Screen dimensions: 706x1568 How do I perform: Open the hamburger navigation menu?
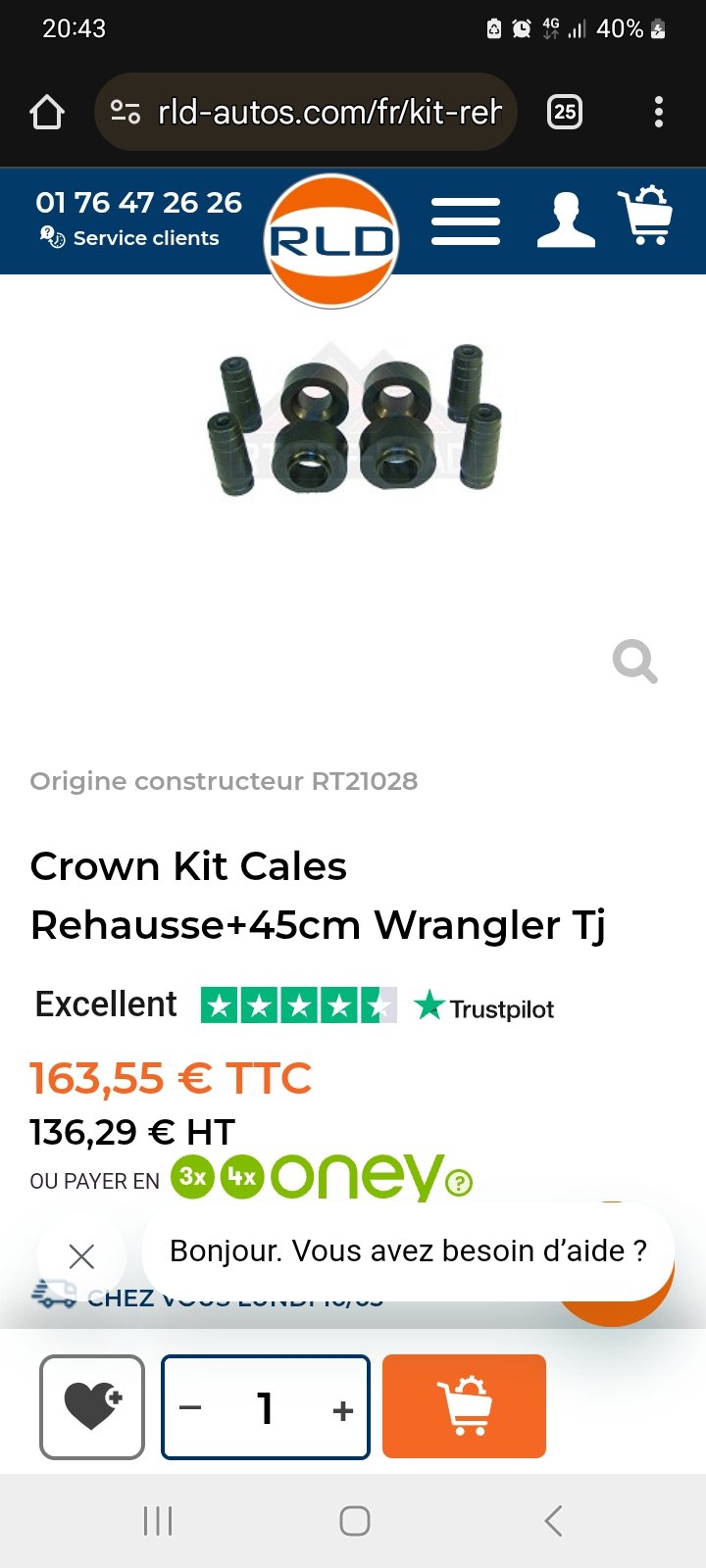tap(466, 221)
